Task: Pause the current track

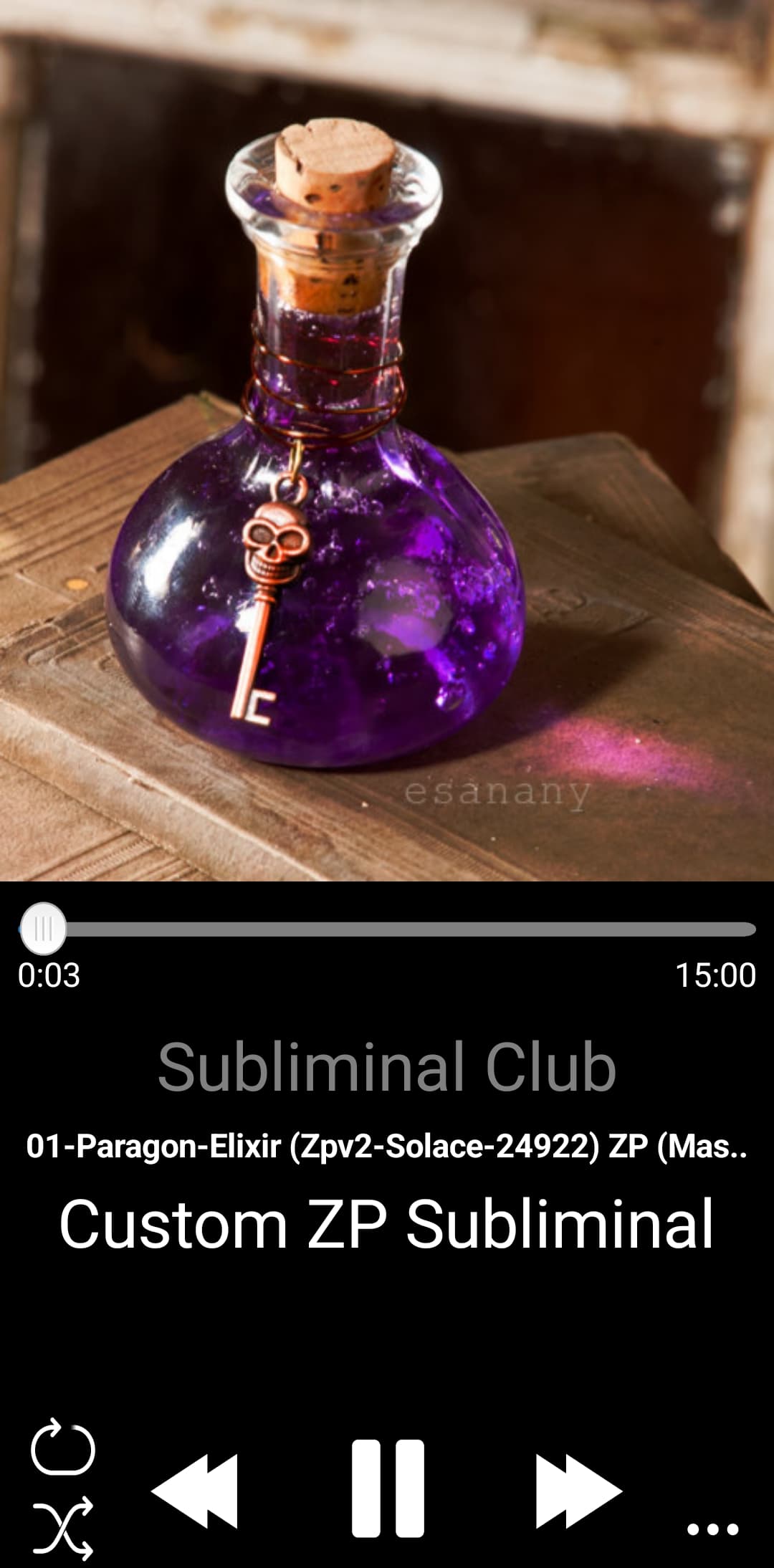Action: [x=388, y=1488]
